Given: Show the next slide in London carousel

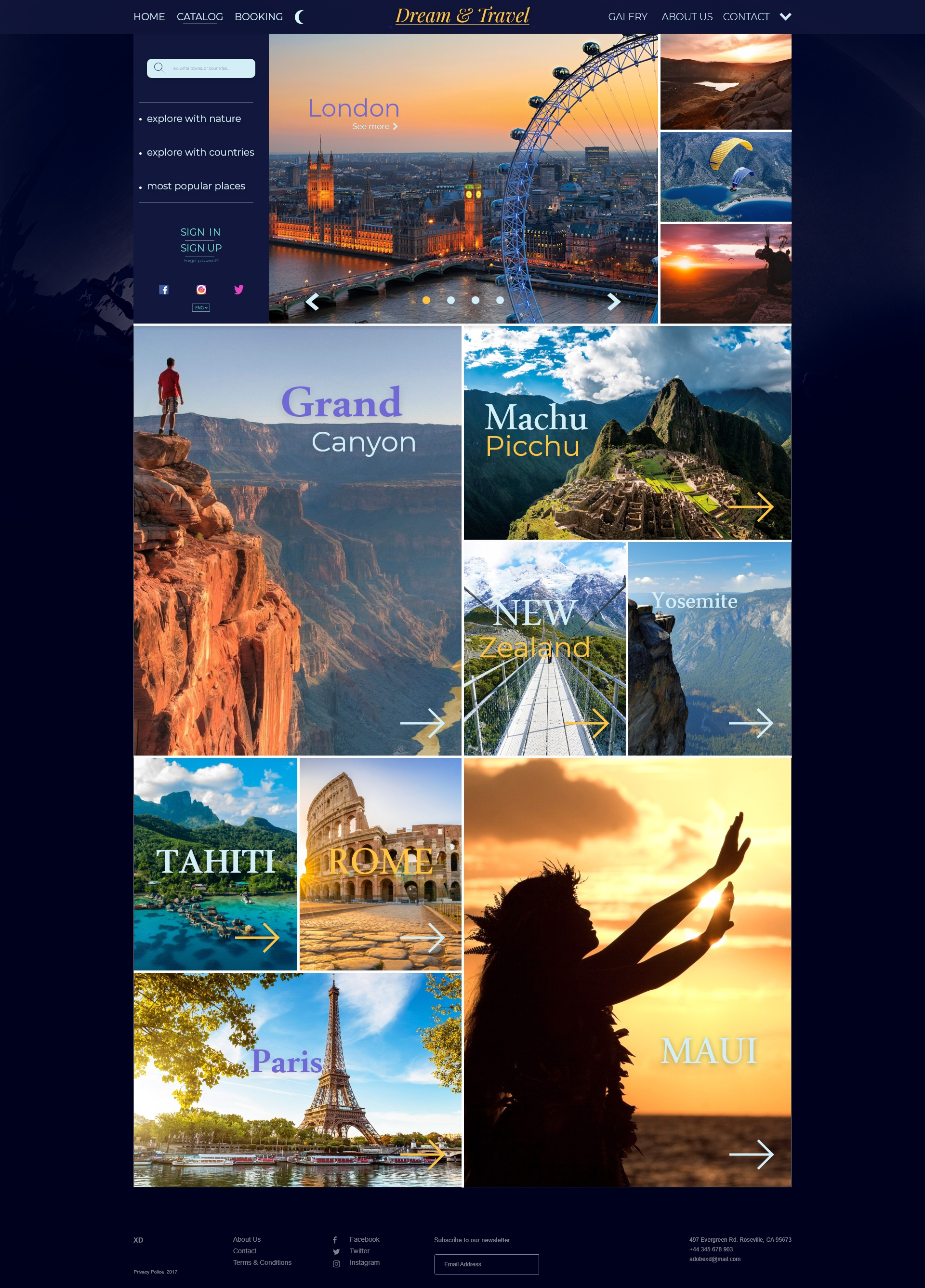Looking at the screenshot, I should click(613, 302).
